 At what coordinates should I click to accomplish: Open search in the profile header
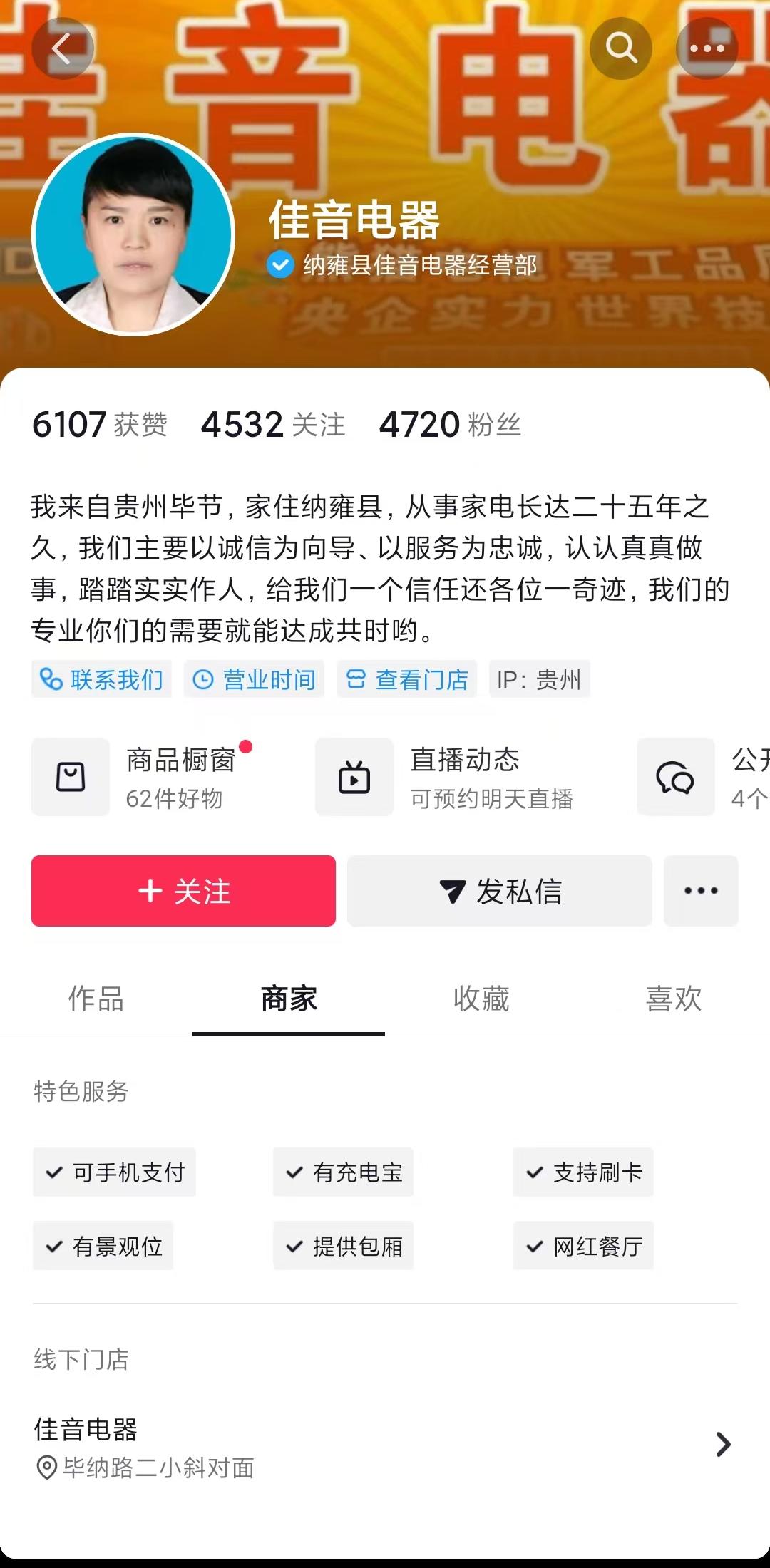pyautogui.click(x=621, y=49)
